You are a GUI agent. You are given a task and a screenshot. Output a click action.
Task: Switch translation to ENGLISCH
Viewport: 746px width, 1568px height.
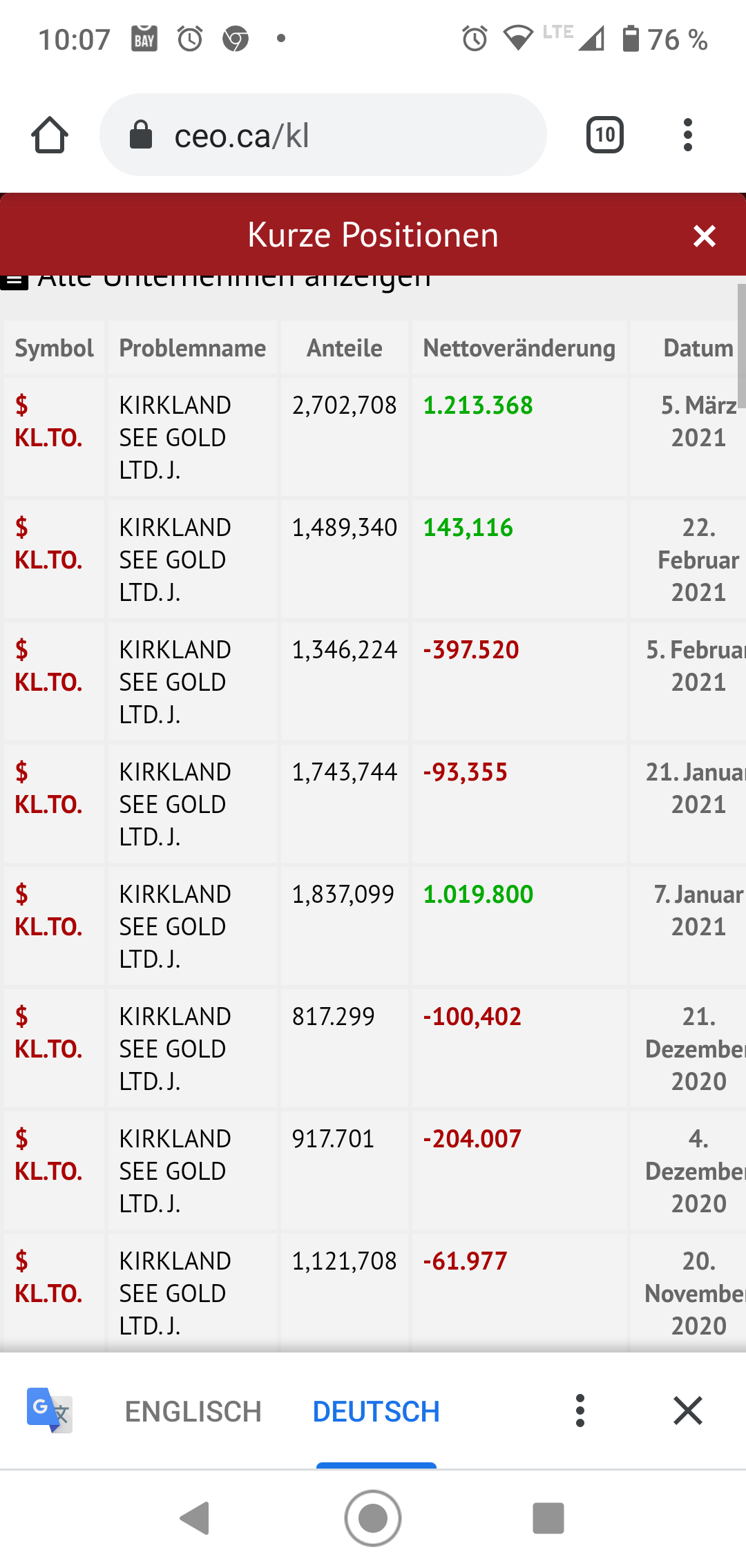[x=193, y=1412]
